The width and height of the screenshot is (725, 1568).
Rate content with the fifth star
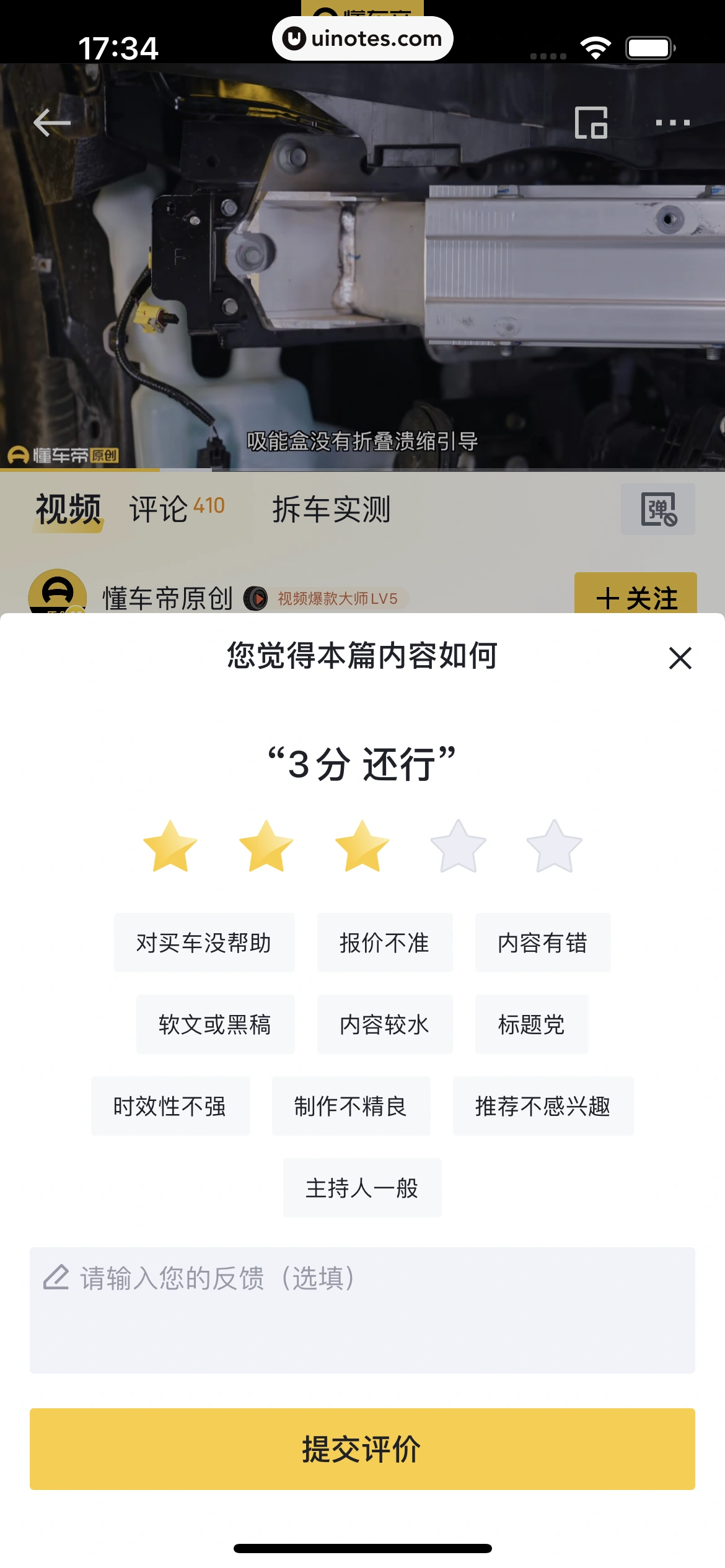click(x=553, y=847)
